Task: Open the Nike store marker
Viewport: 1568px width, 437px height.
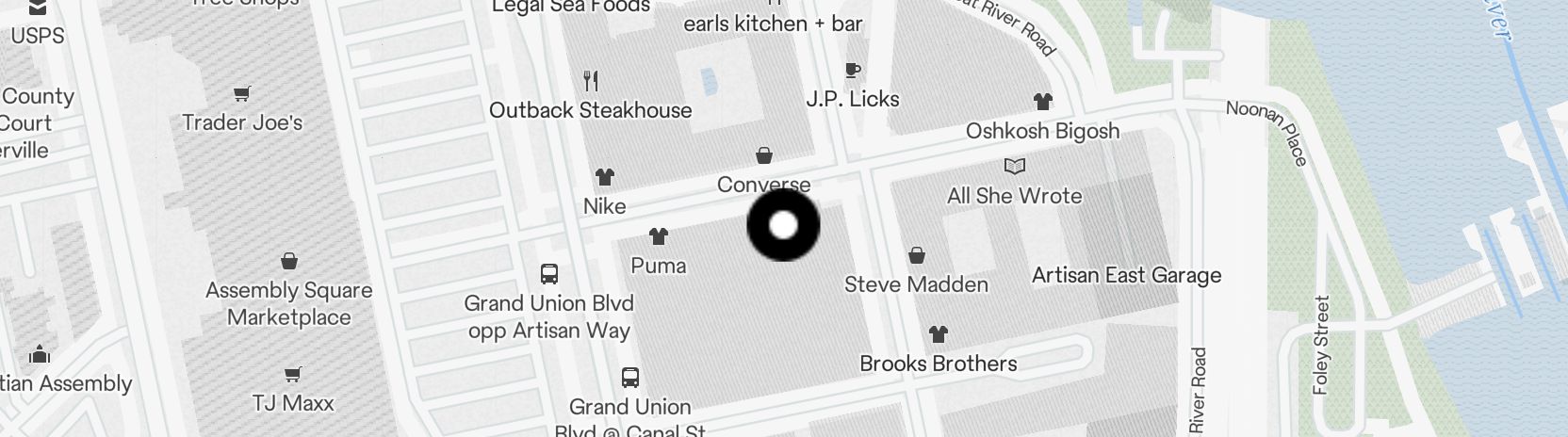Action: pos(604,177)
